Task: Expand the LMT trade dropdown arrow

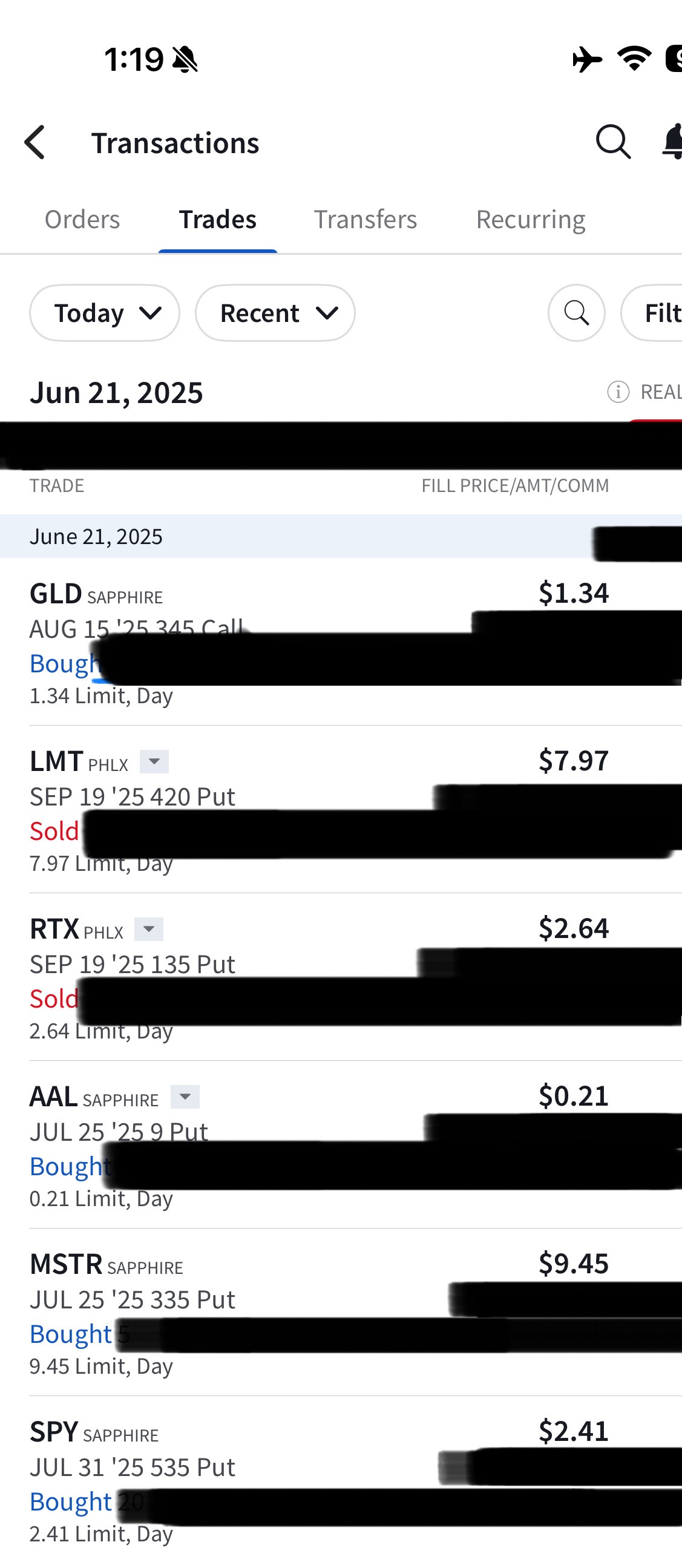Action: [155, 761]
